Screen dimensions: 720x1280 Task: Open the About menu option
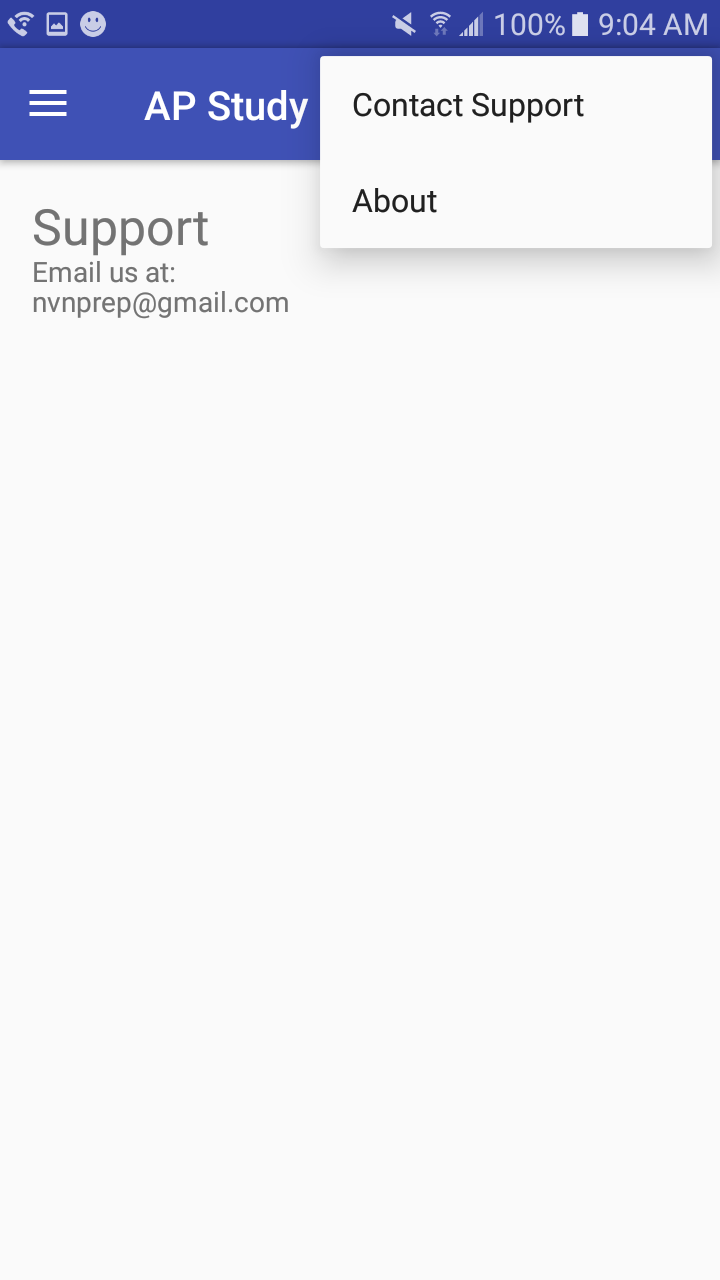pyautogui.click(x=395, y=201)
